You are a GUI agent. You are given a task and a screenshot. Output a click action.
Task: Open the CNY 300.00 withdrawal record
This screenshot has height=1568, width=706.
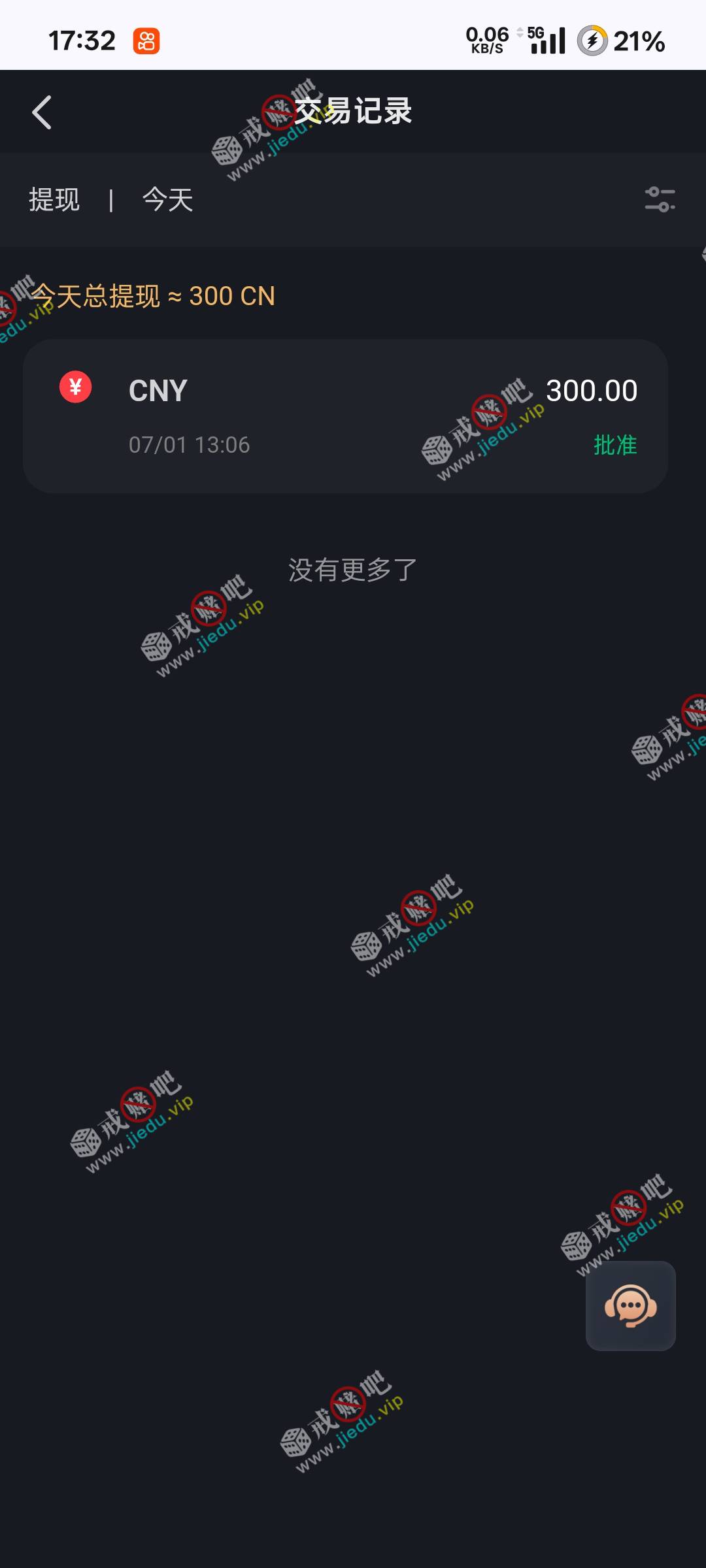[x=345, y=416]
